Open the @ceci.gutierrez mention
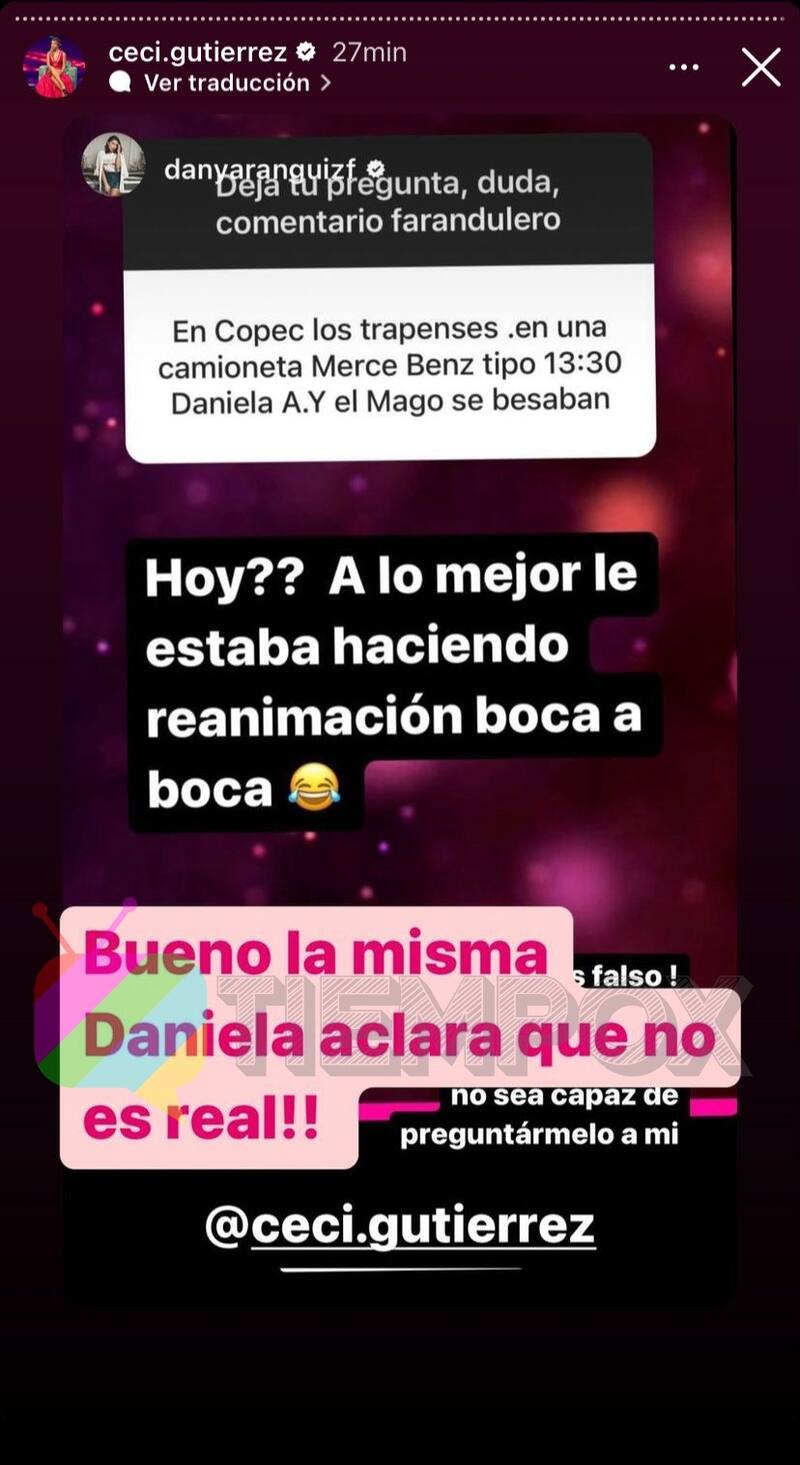The image size is (800, 1465). coord(400,1226)
